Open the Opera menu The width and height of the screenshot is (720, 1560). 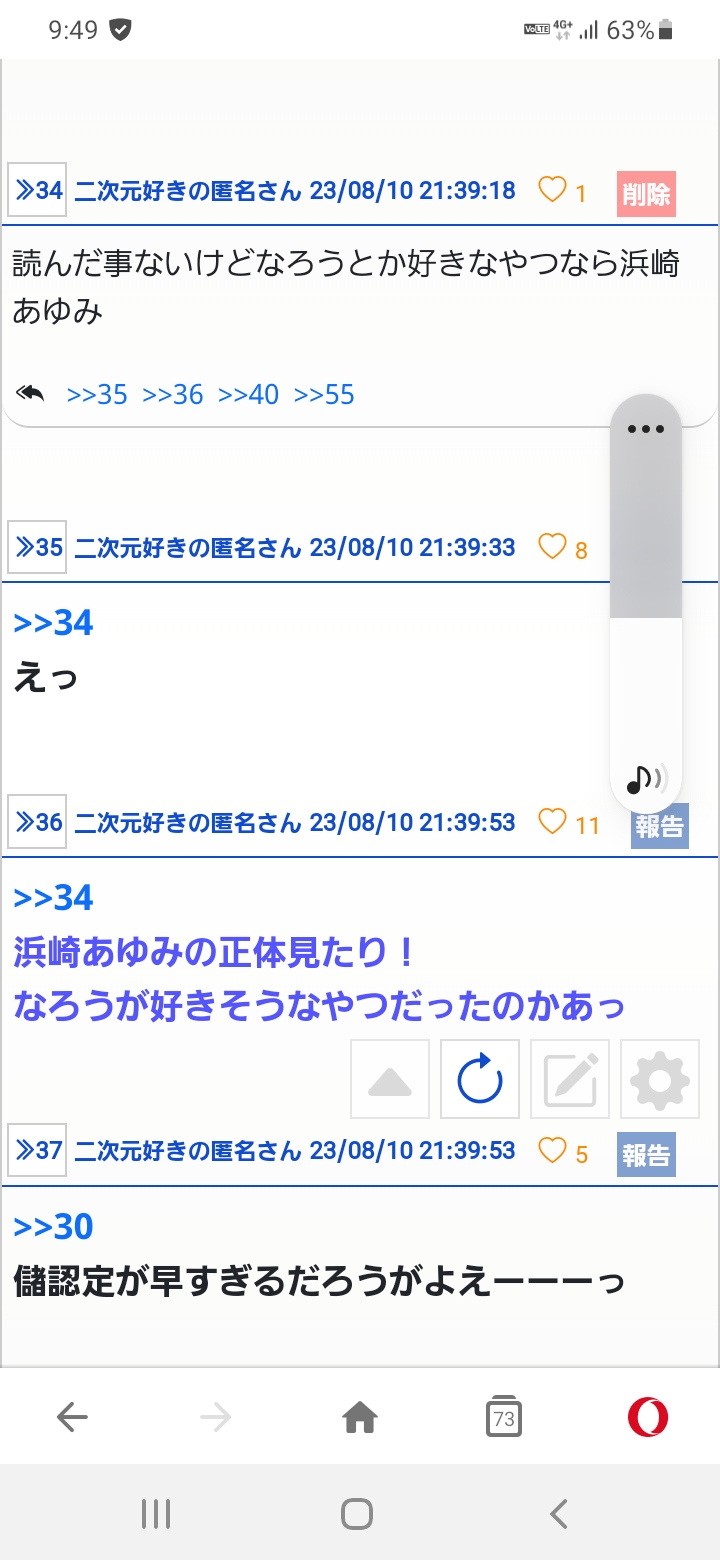(x=648, y=1416)
